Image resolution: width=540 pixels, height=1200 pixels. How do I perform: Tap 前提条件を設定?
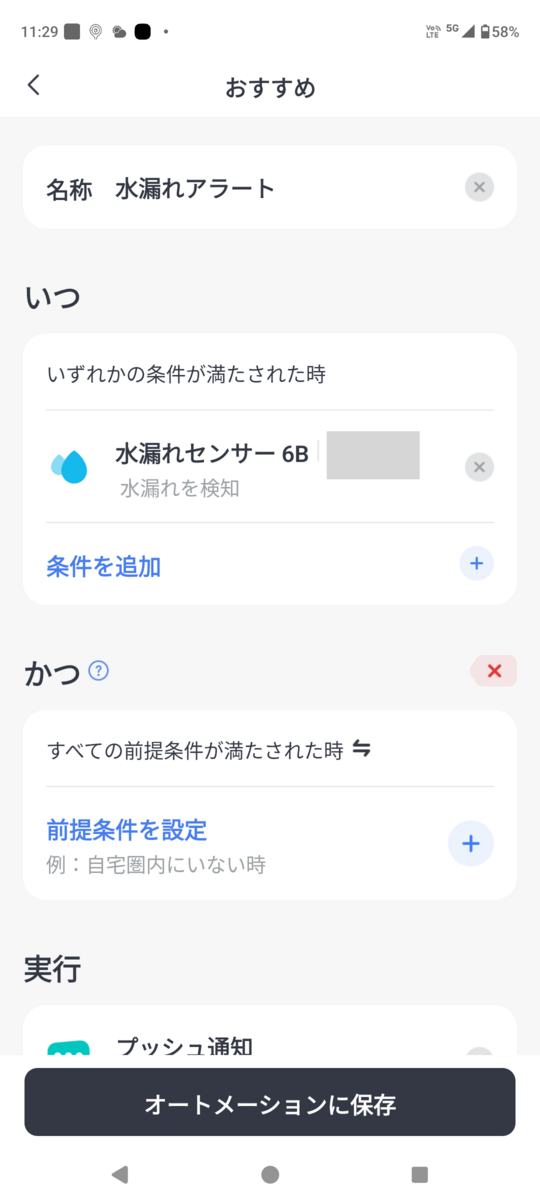(127, 829)
